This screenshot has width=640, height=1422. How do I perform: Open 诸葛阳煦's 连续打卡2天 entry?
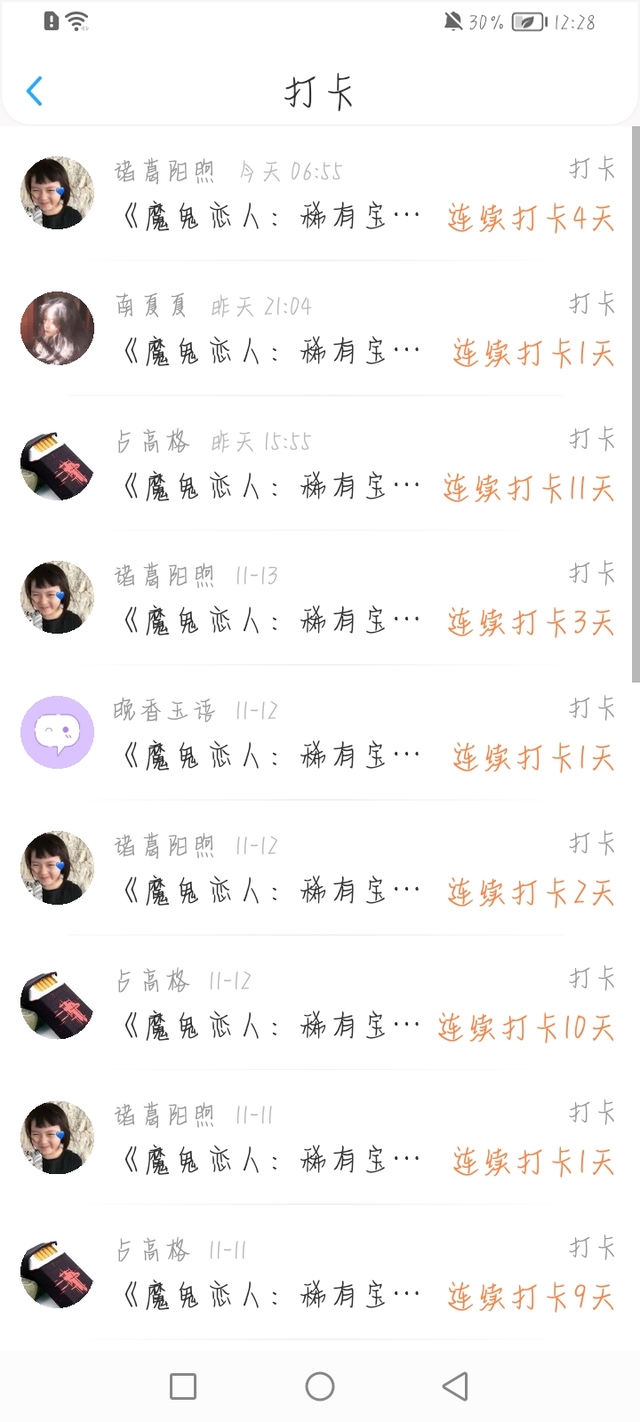tap(320, 869)
